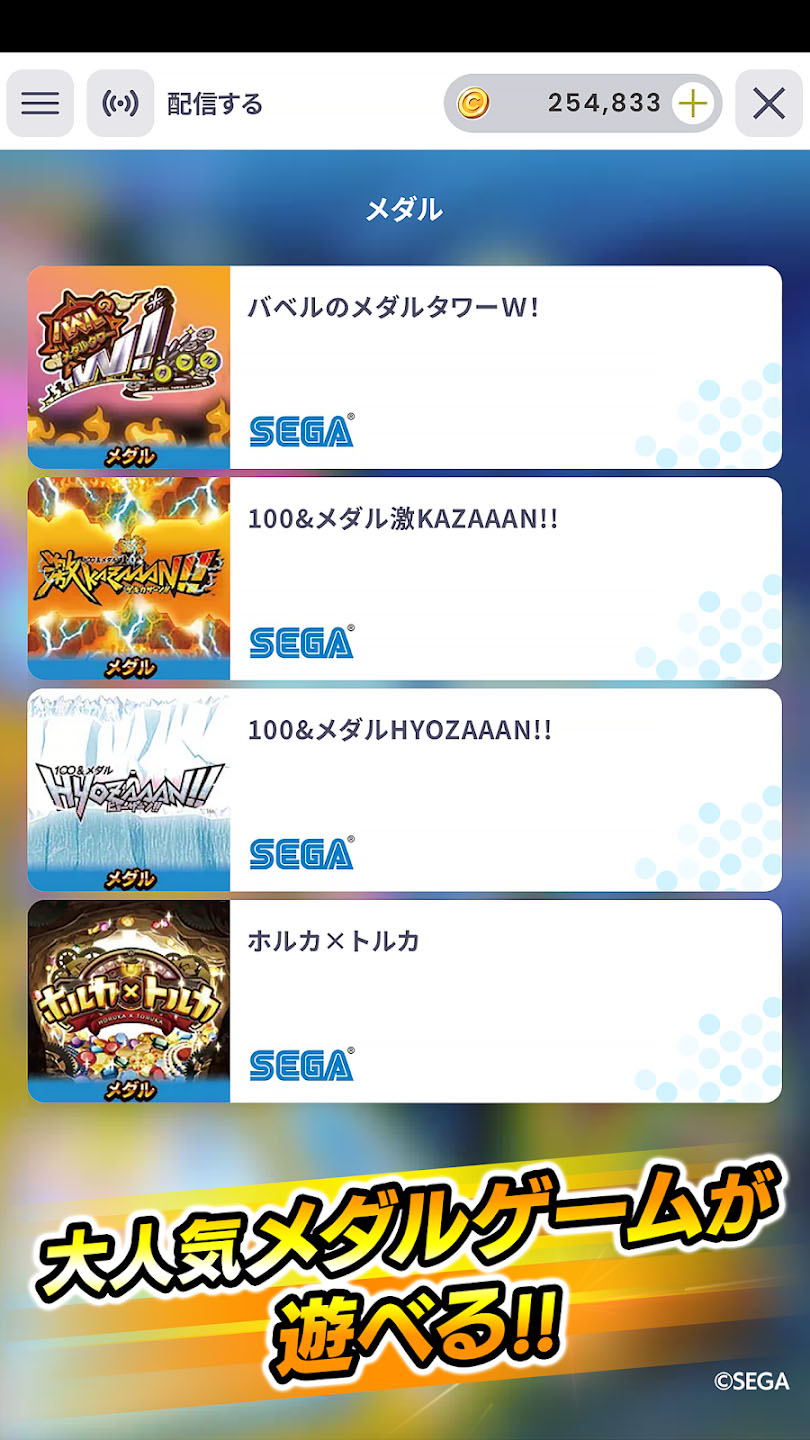Image resolution: width=810 pixels, height=1440 pixels.
Task: Open the hamburger menu
Action: (x=40, y=103)
